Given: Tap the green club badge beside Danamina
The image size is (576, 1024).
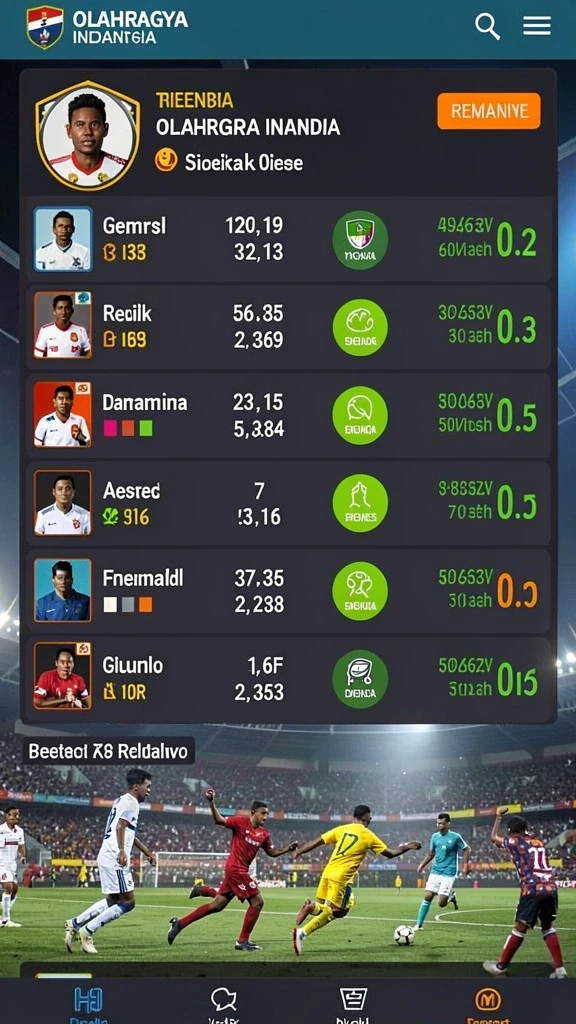Looking at the screenshot, I should pyautogui.click(x=360, y=415).
